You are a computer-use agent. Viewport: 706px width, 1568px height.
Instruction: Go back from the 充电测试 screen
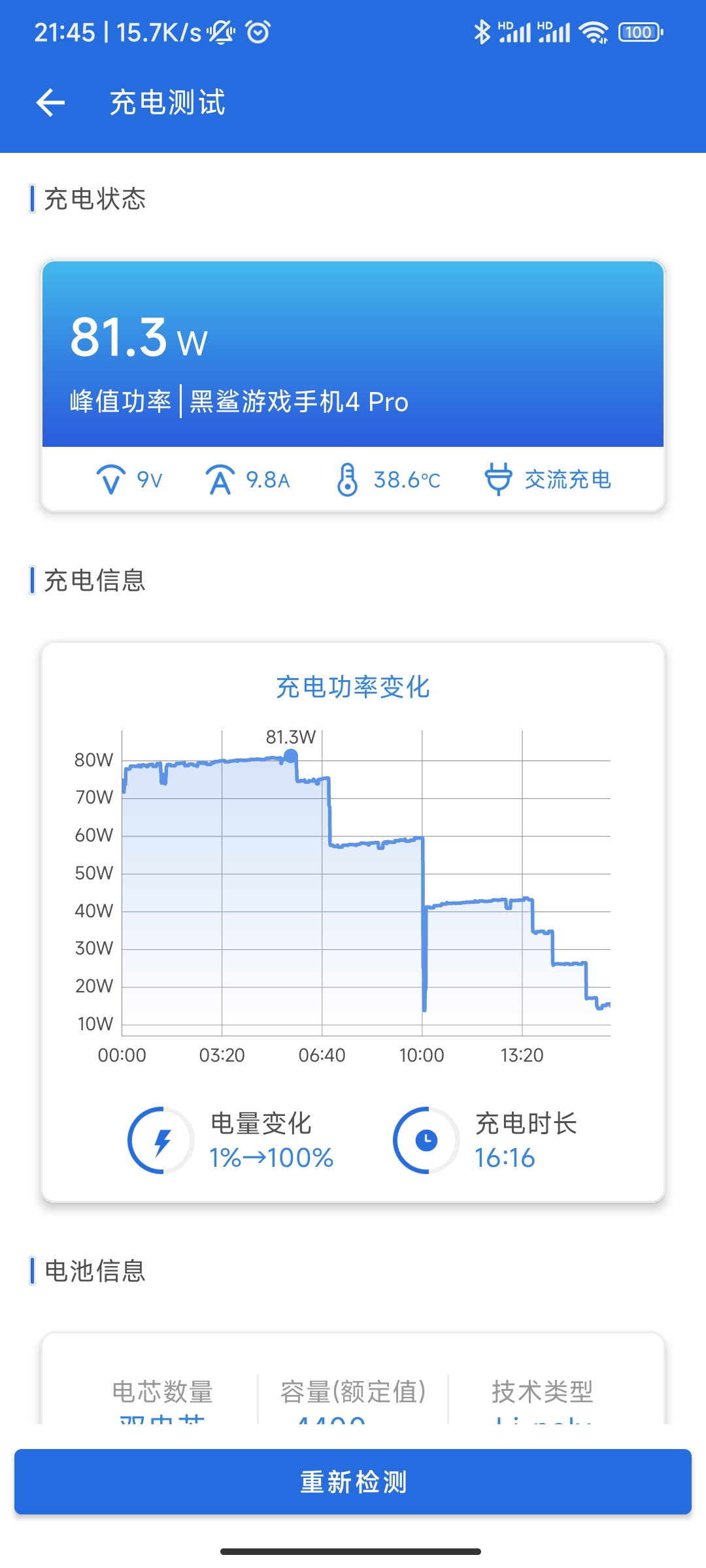pos(50,103)
